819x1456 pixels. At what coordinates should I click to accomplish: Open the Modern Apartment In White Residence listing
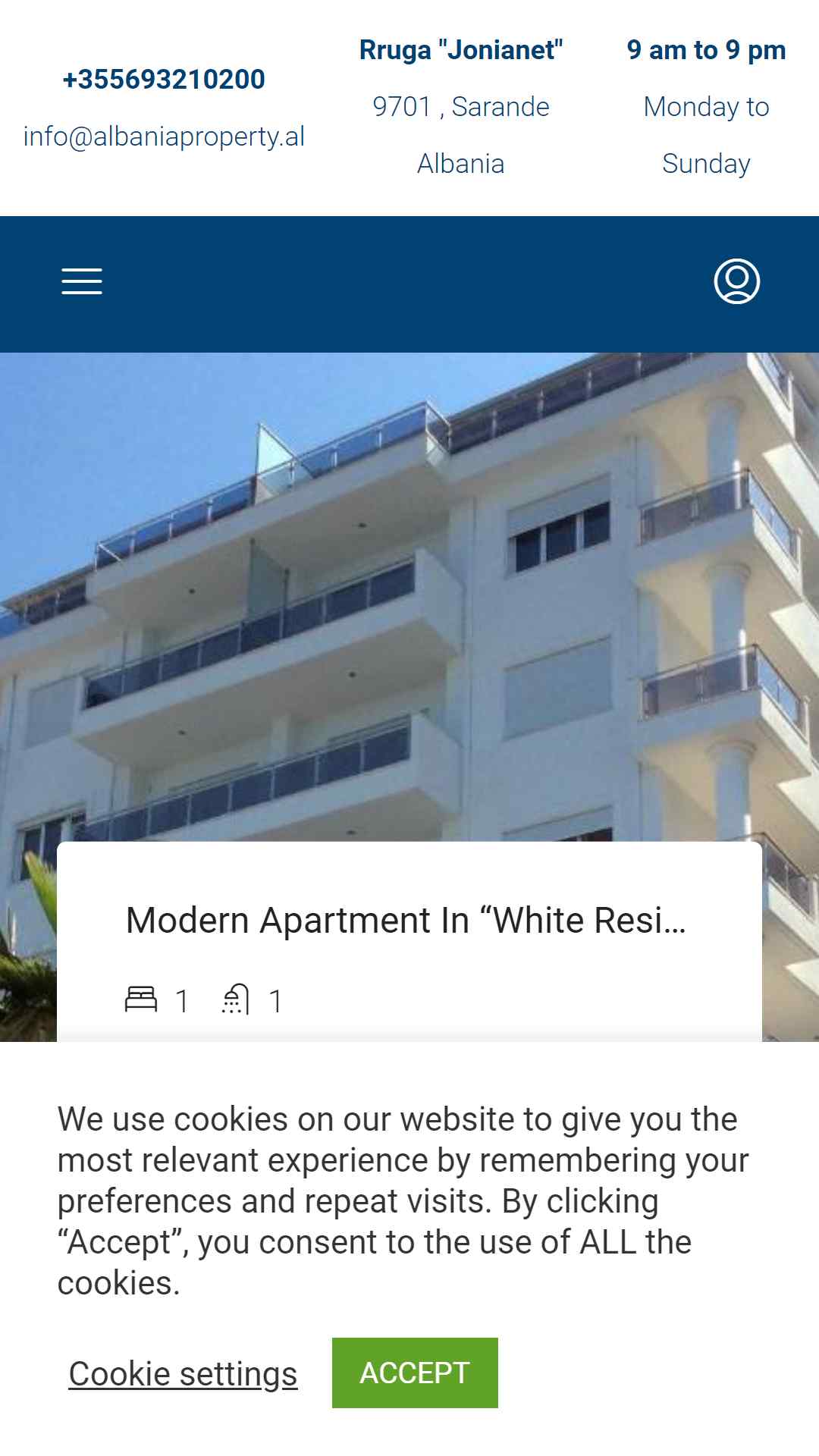point(406,921)
